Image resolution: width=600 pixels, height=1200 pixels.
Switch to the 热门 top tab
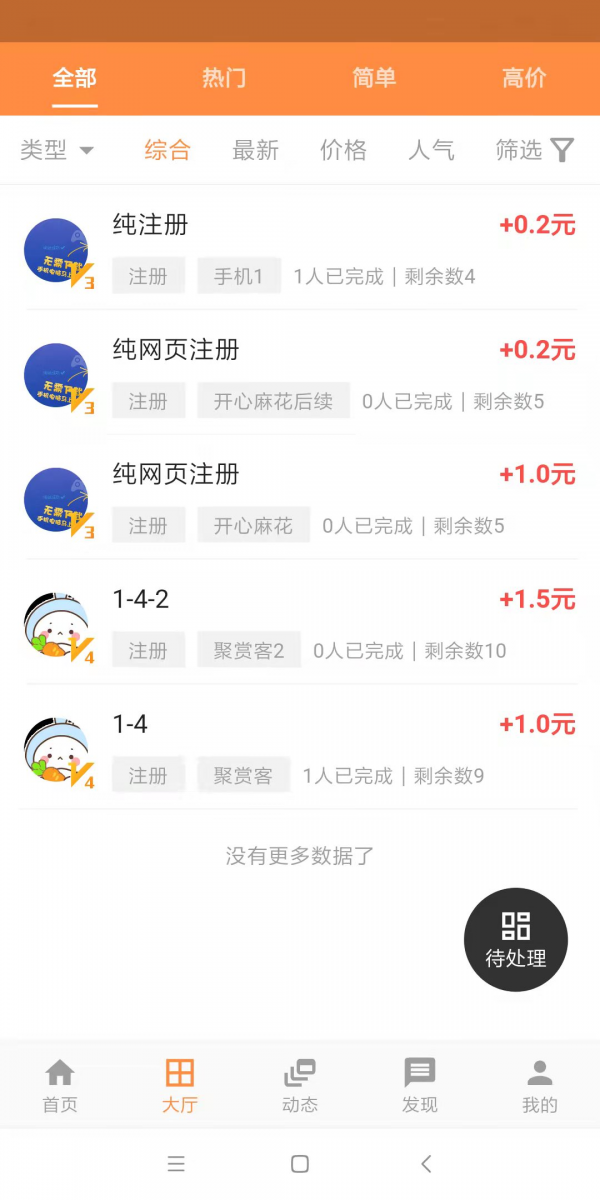point(224,78)
